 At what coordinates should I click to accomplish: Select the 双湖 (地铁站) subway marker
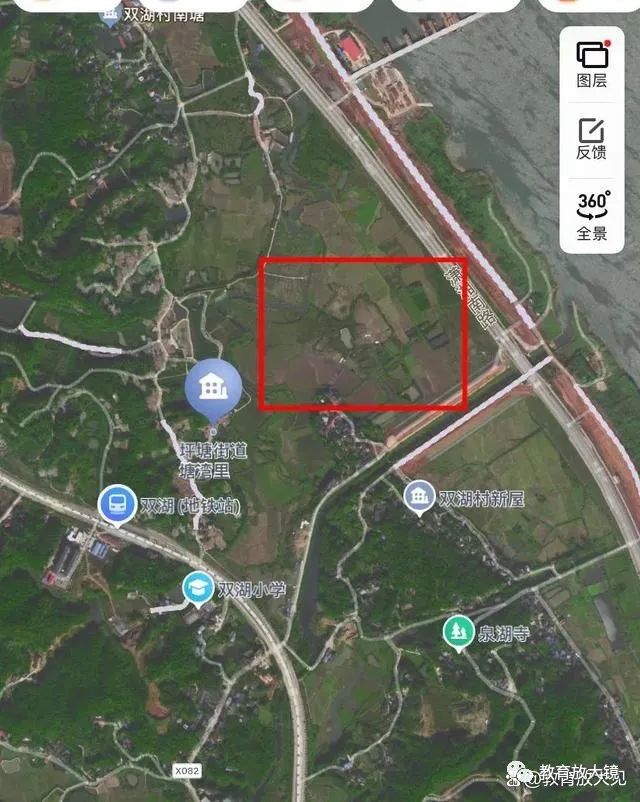point(118,505)
